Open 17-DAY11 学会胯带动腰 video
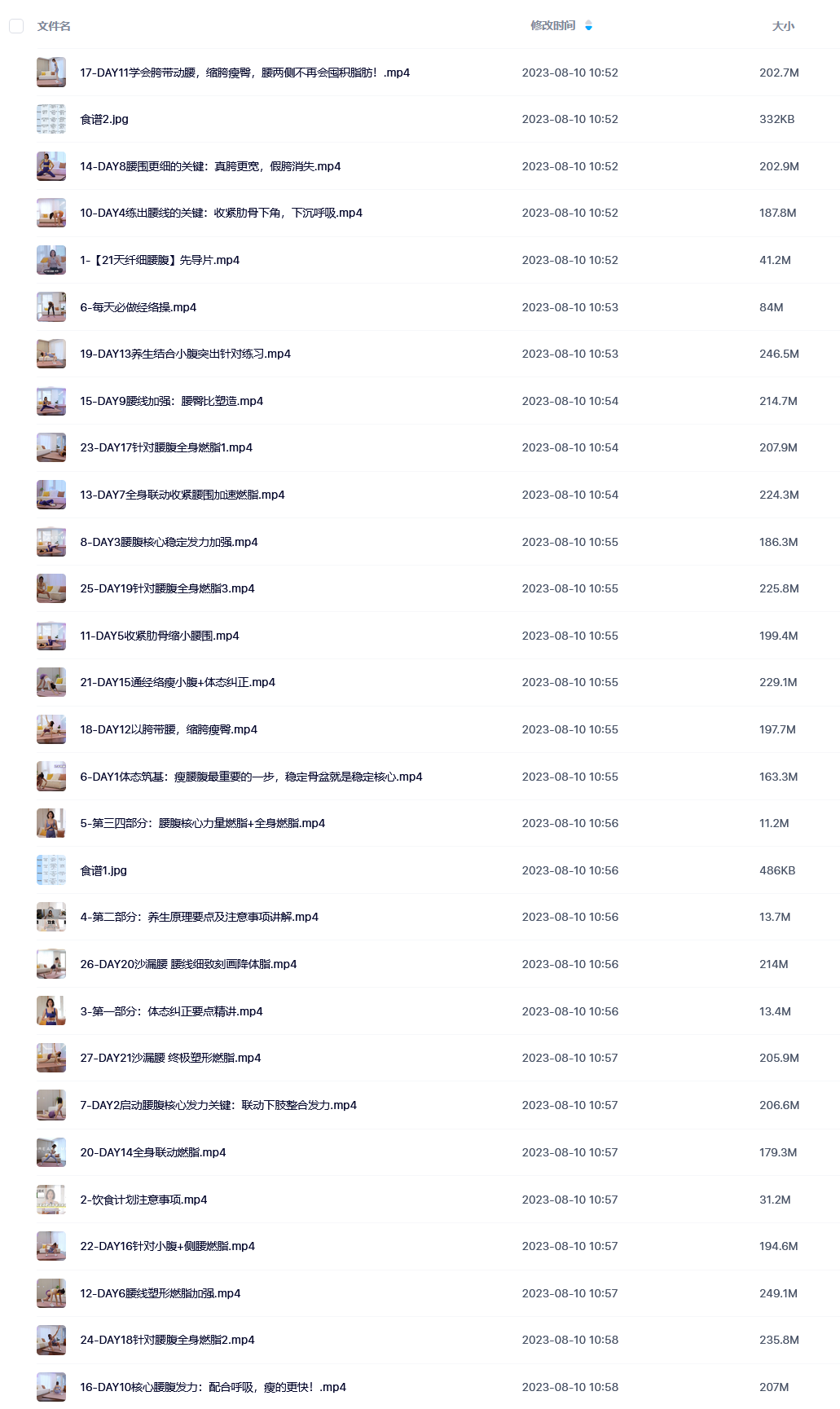Screen dimensions: 840x1409 (244, 73)
